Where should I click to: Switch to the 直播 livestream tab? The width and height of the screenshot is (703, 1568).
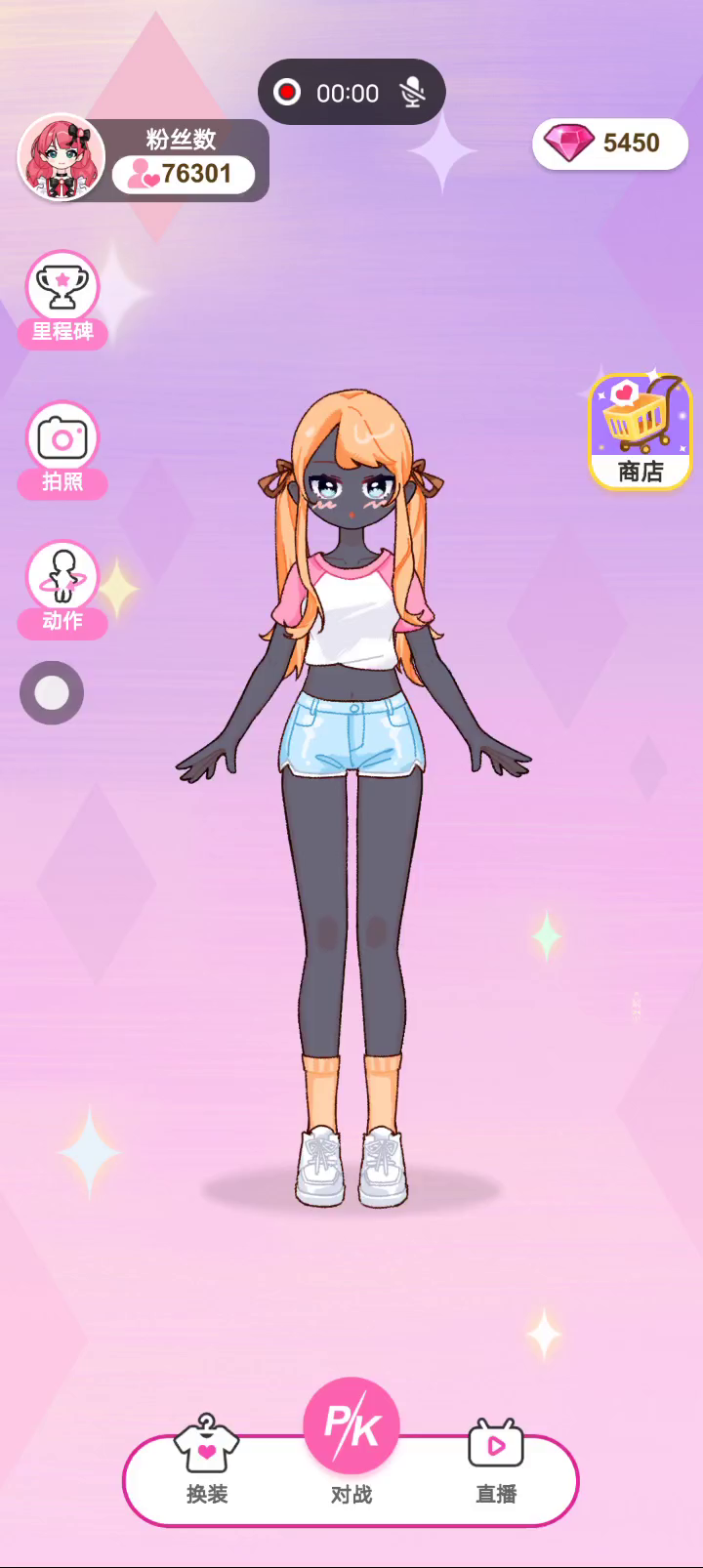point(496,1460)
